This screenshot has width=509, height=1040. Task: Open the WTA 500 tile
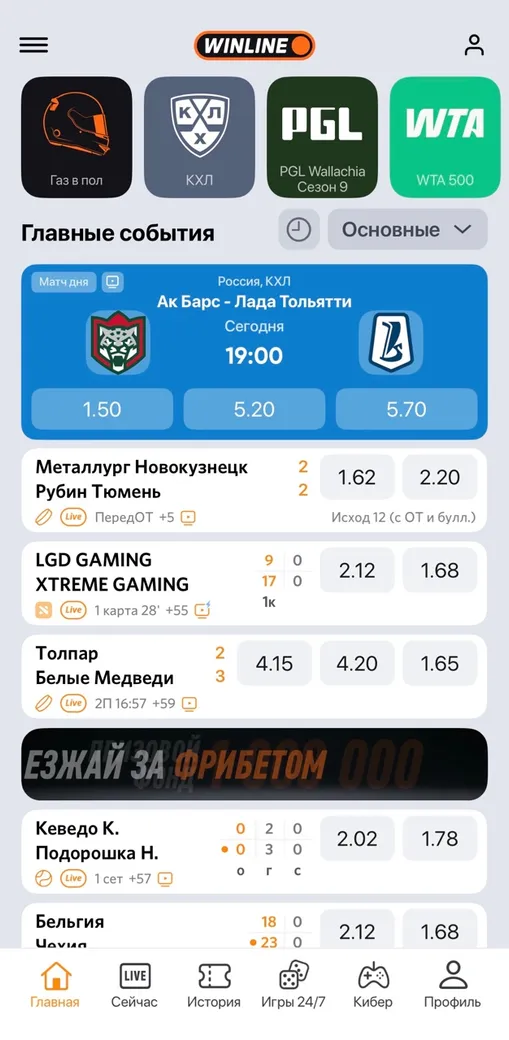445,137
